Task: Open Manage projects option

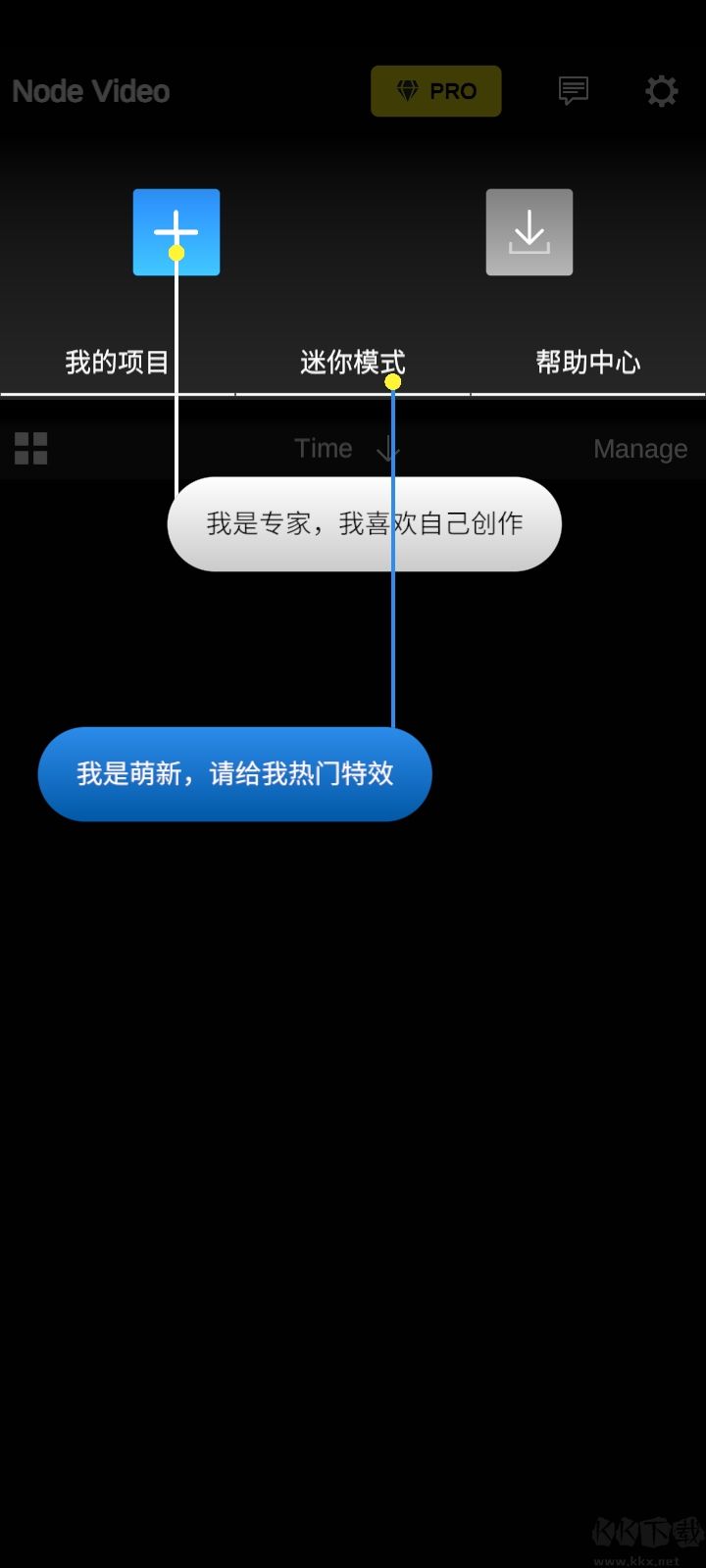Action: 639,449
